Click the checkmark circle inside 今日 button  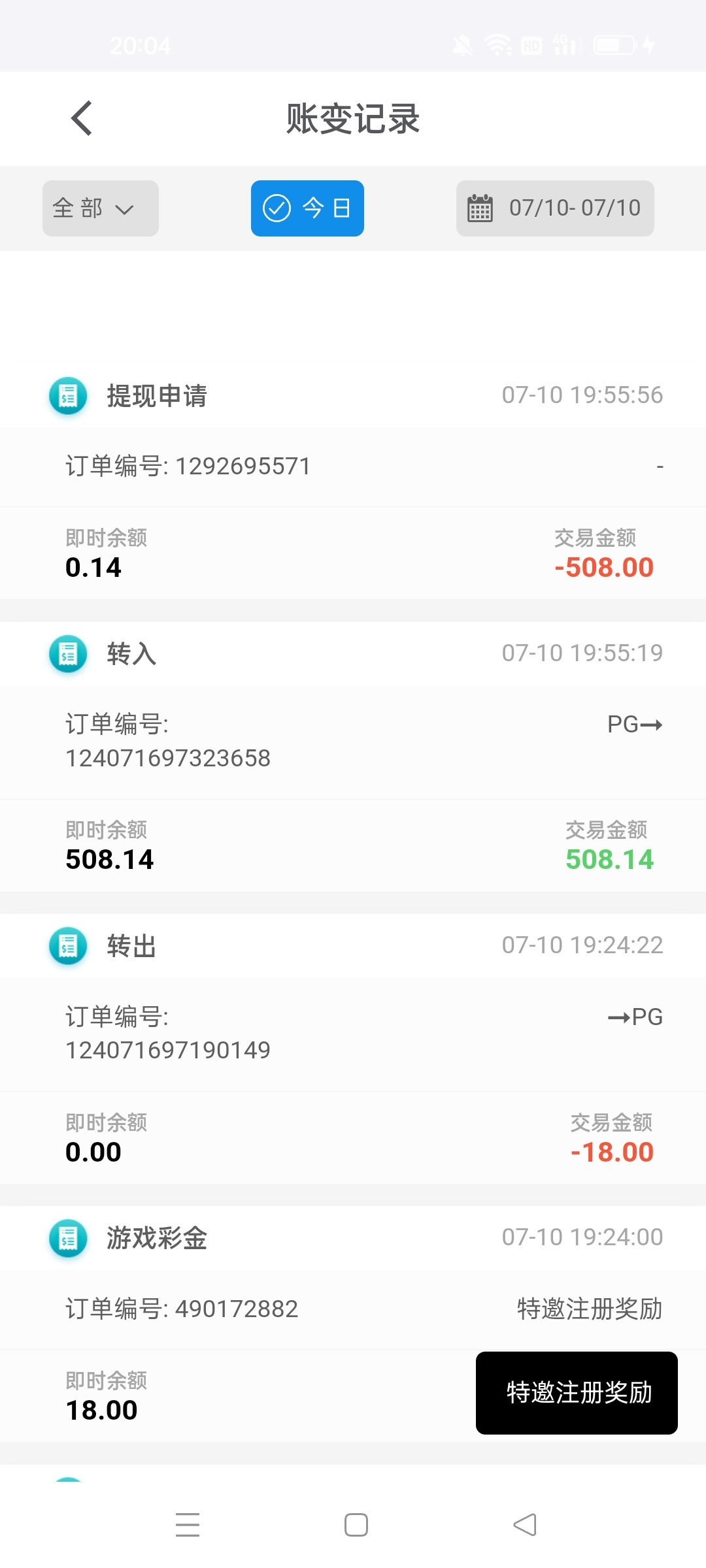pyautogui.click(x=277, y=208)
